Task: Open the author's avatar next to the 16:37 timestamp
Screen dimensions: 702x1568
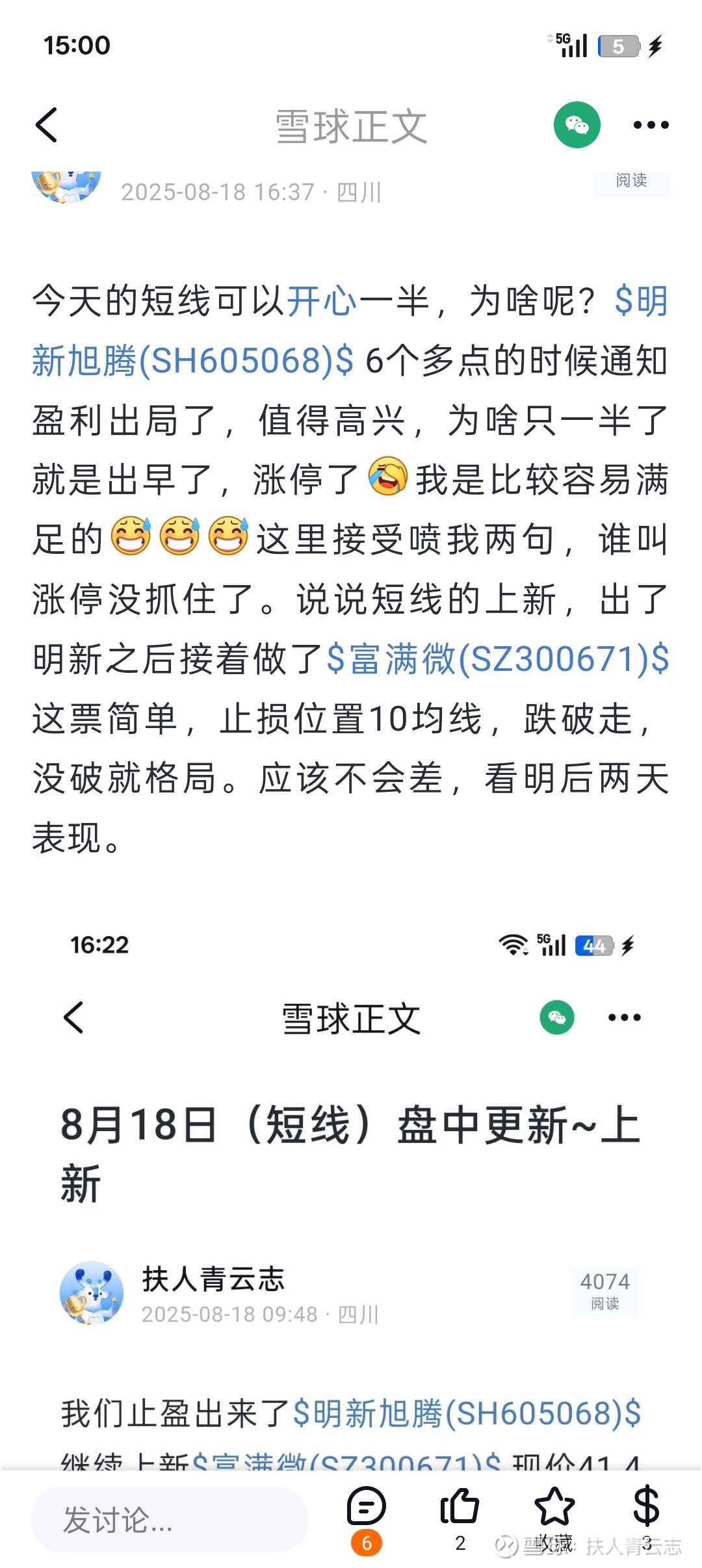Action: [x=66, y=187]
